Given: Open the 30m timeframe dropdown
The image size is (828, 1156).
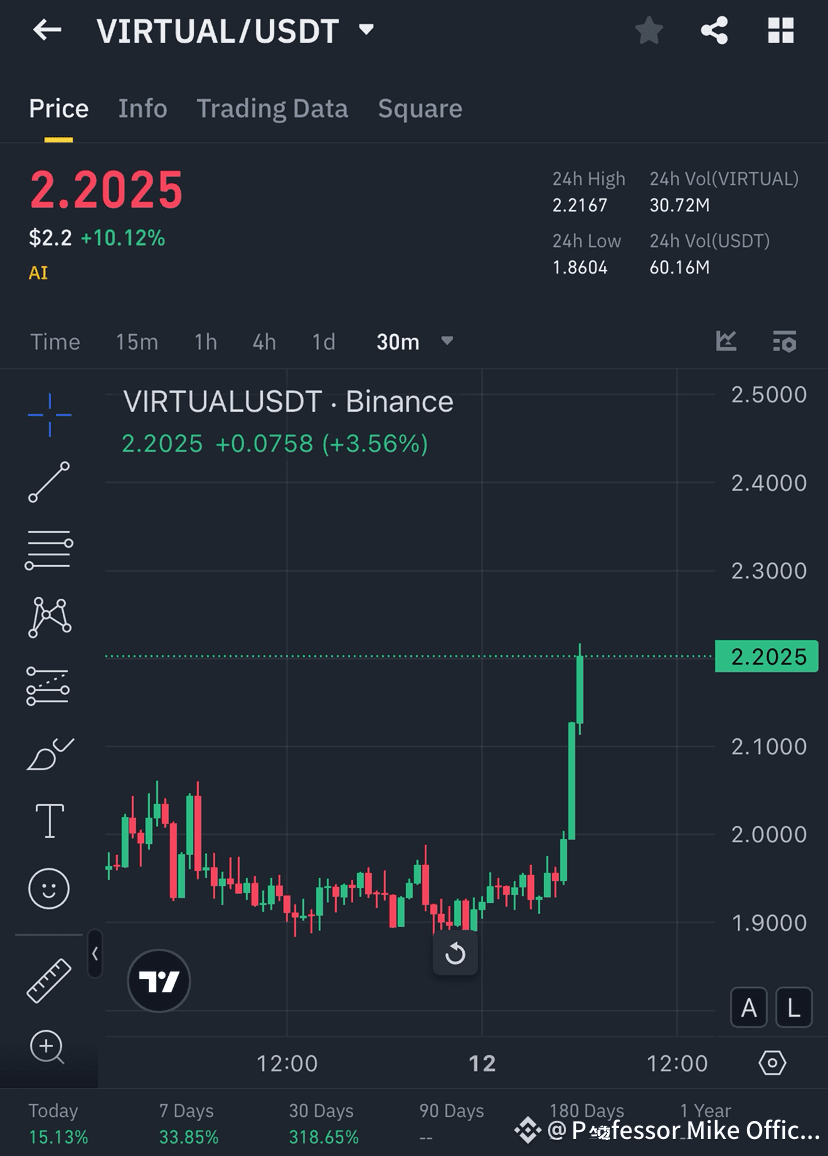Looking at the screenshot, I should coord(413,341).
